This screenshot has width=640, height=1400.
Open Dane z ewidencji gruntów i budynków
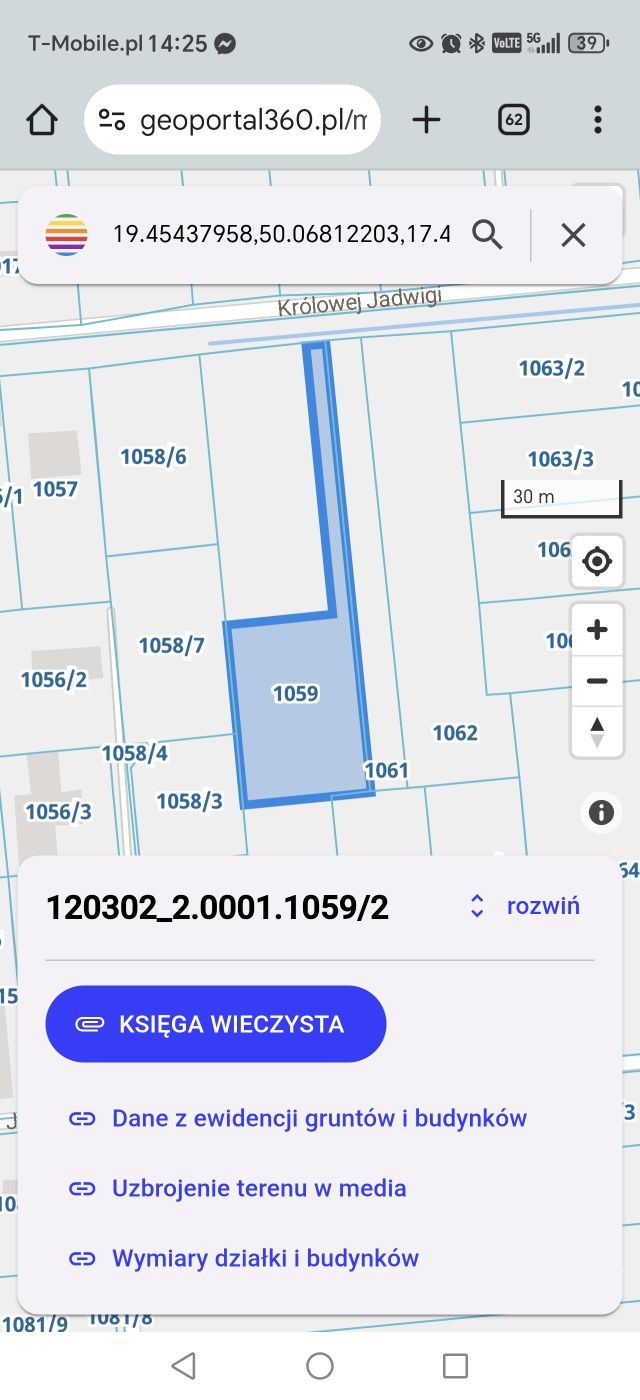click(x=318, y=1118)
